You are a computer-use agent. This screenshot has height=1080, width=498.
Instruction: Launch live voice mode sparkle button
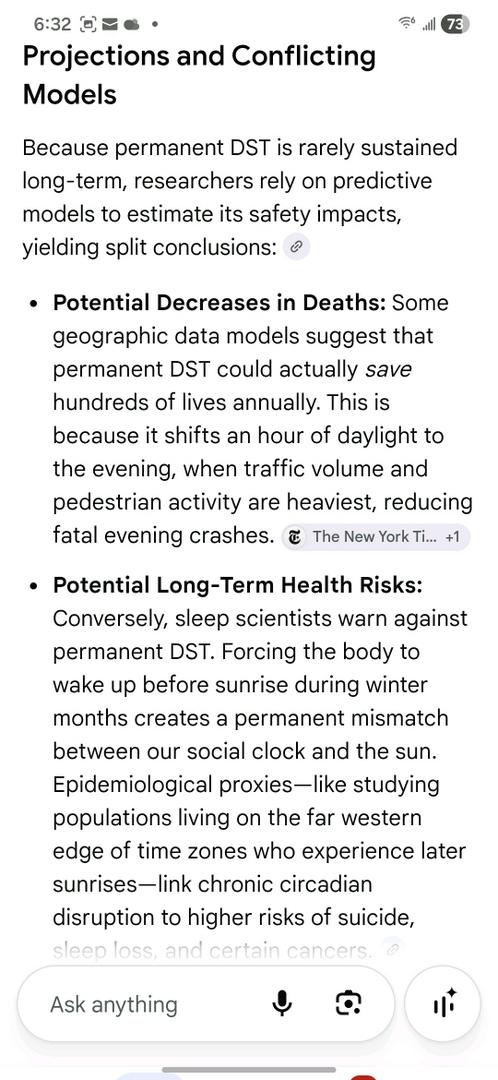[444, 1004]
